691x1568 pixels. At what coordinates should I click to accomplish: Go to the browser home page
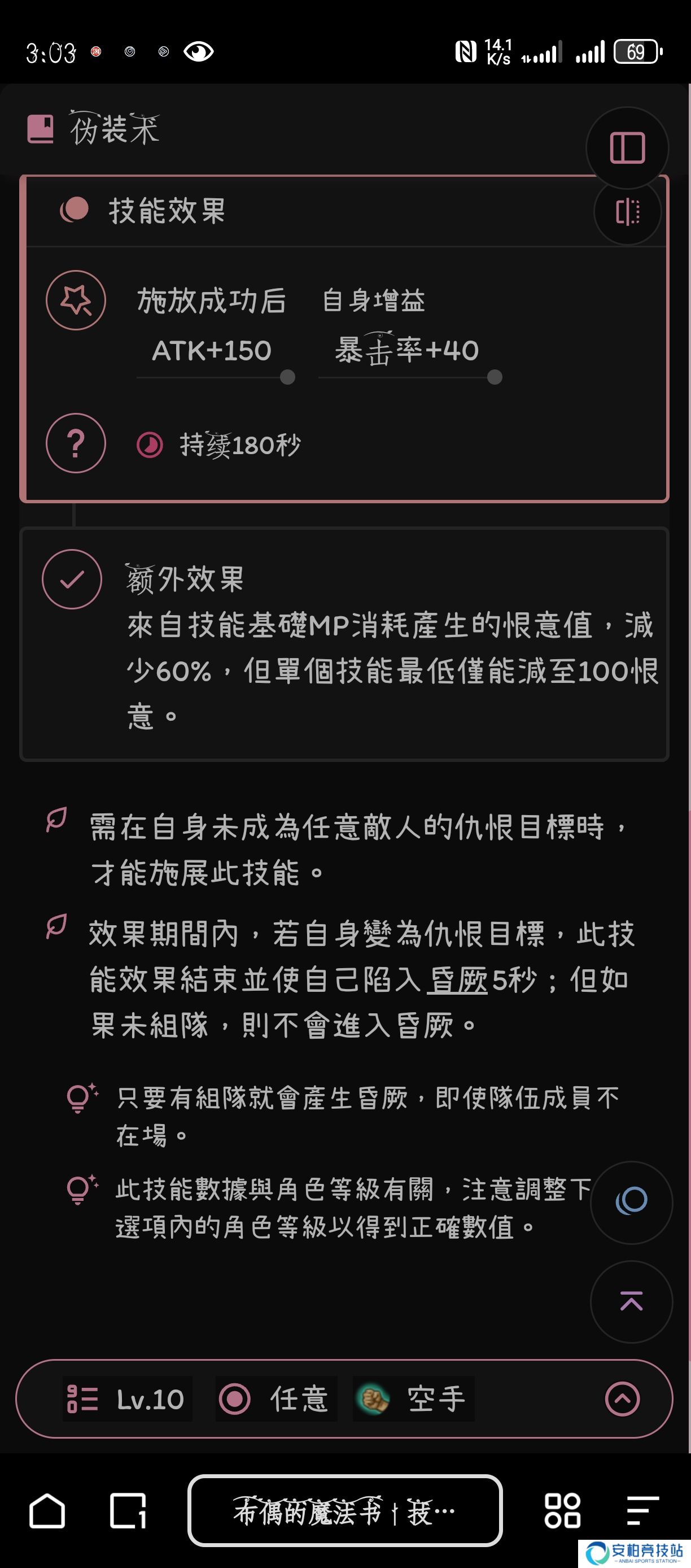click(47, 1511)
